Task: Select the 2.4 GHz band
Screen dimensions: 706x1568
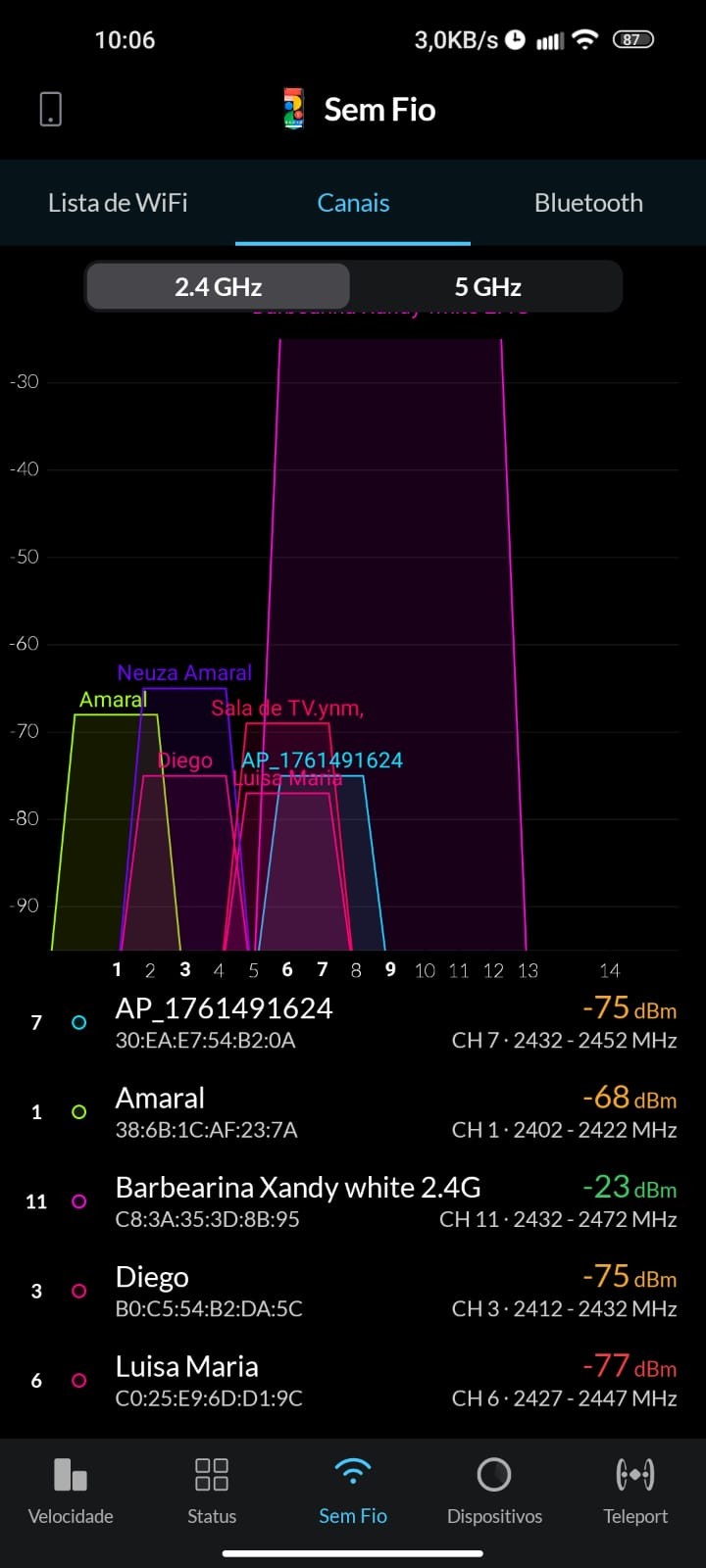Action: click(218, 287)
